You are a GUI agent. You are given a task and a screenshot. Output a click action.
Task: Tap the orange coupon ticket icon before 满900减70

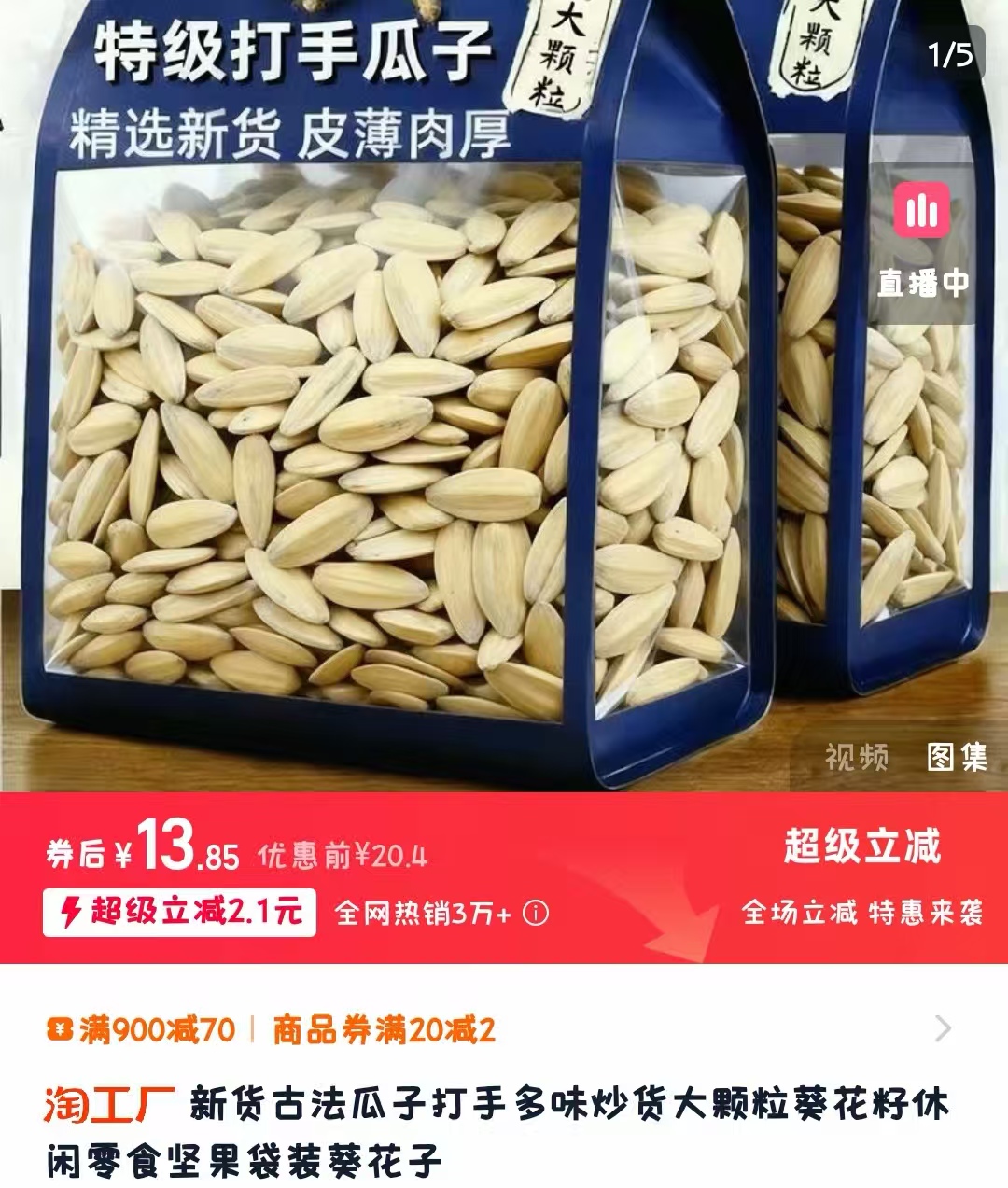tap(58, 1028)
